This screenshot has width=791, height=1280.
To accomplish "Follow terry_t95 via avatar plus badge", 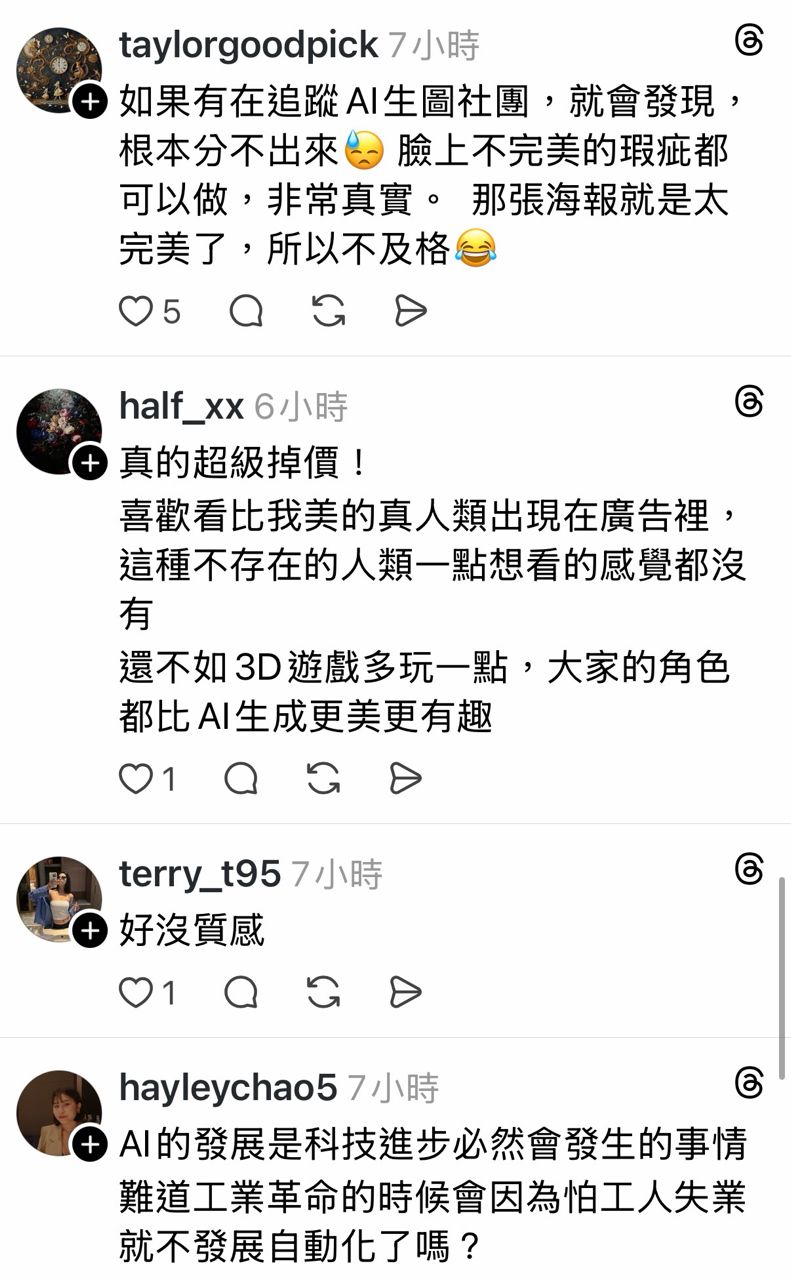I will click(90, 931).
